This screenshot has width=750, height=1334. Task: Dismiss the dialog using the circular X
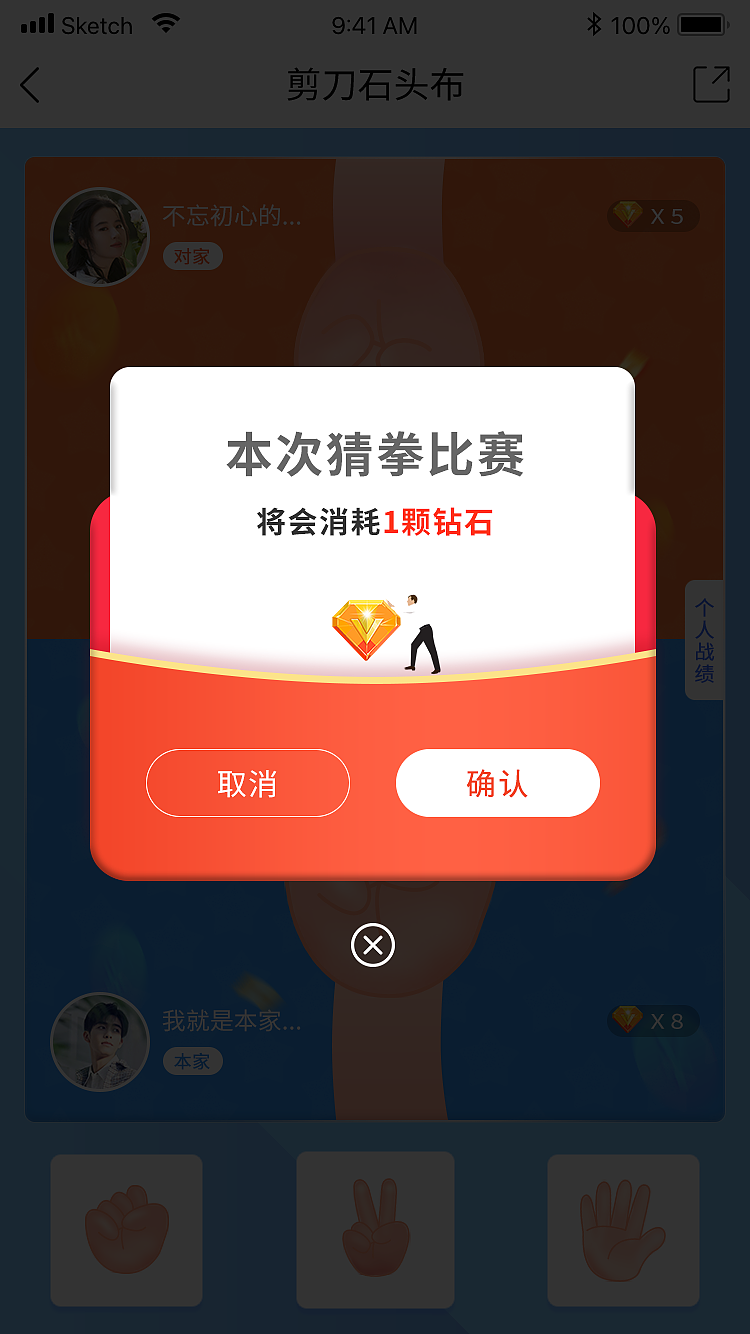pyautogui.click(x=372, y=944)
